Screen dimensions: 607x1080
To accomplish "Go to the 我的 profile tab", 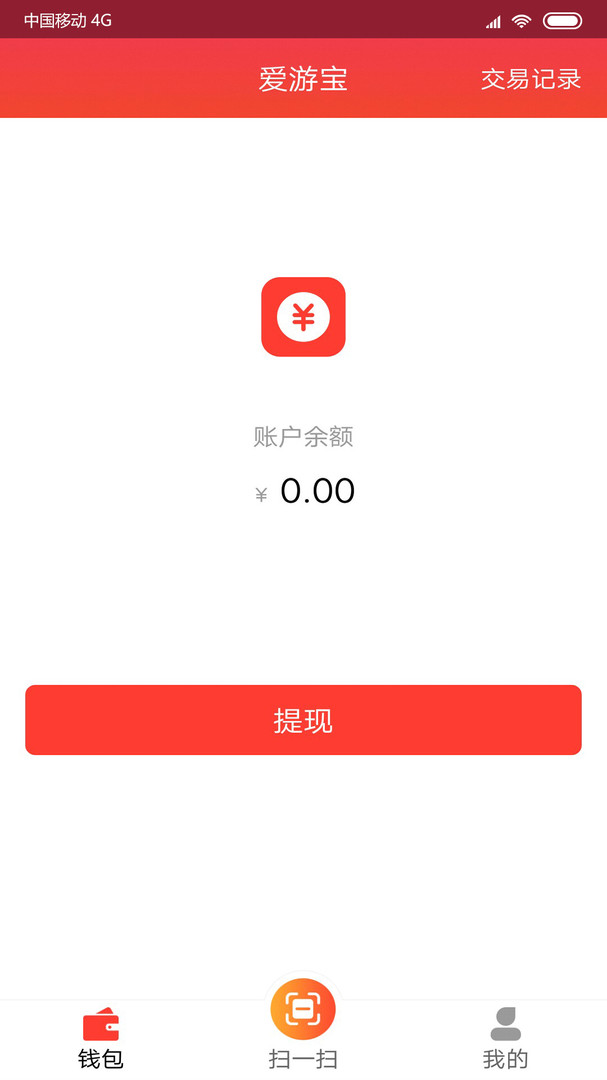I will 505,1038.
